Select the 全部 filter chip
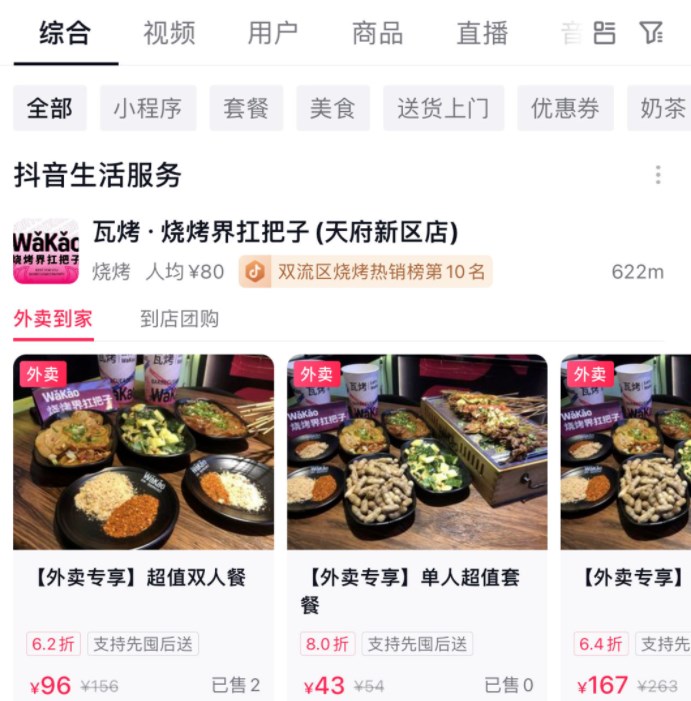Screen dimensions: 691x701 click(50, 108)
